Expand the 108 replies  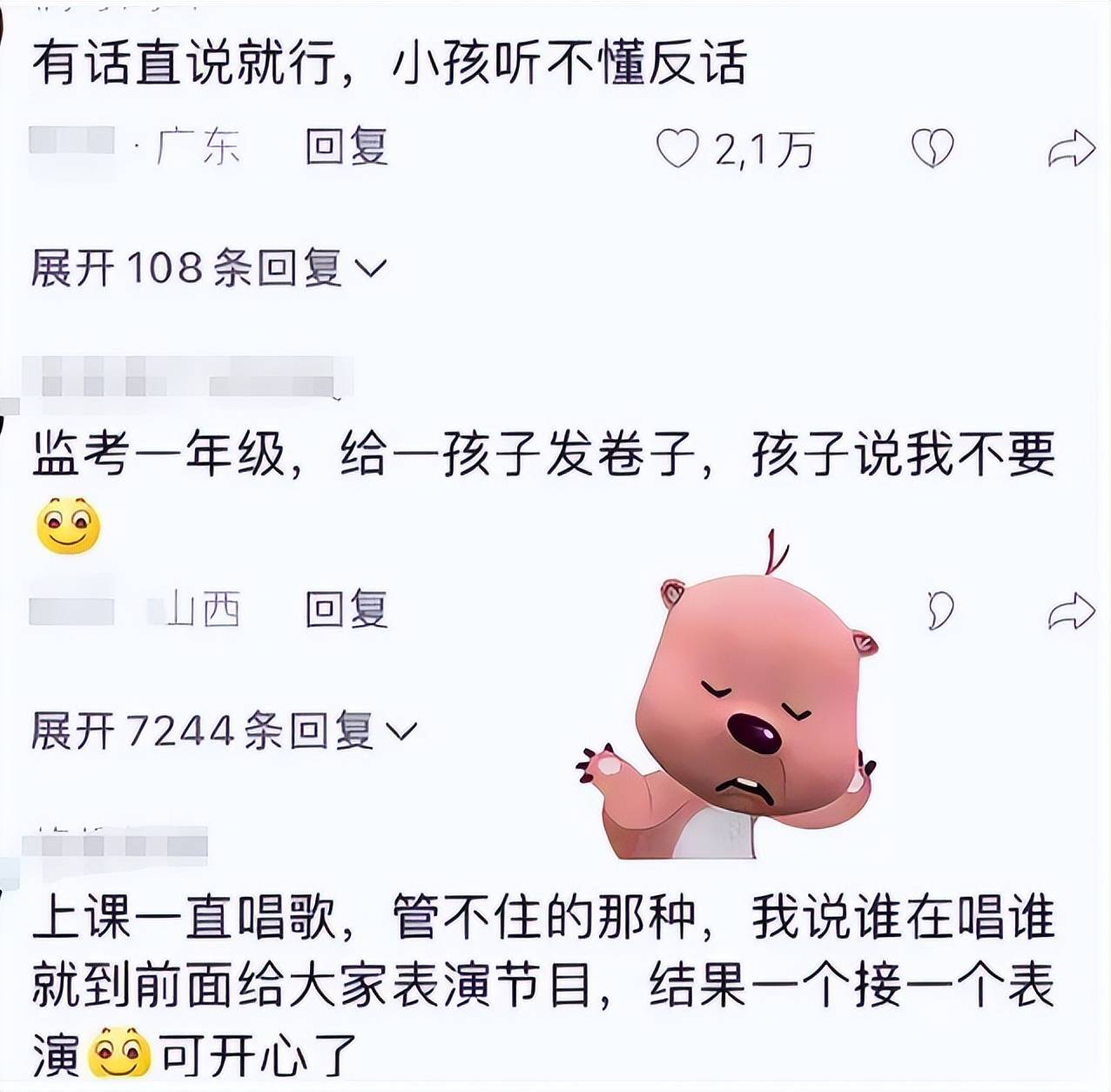(207, 267)
